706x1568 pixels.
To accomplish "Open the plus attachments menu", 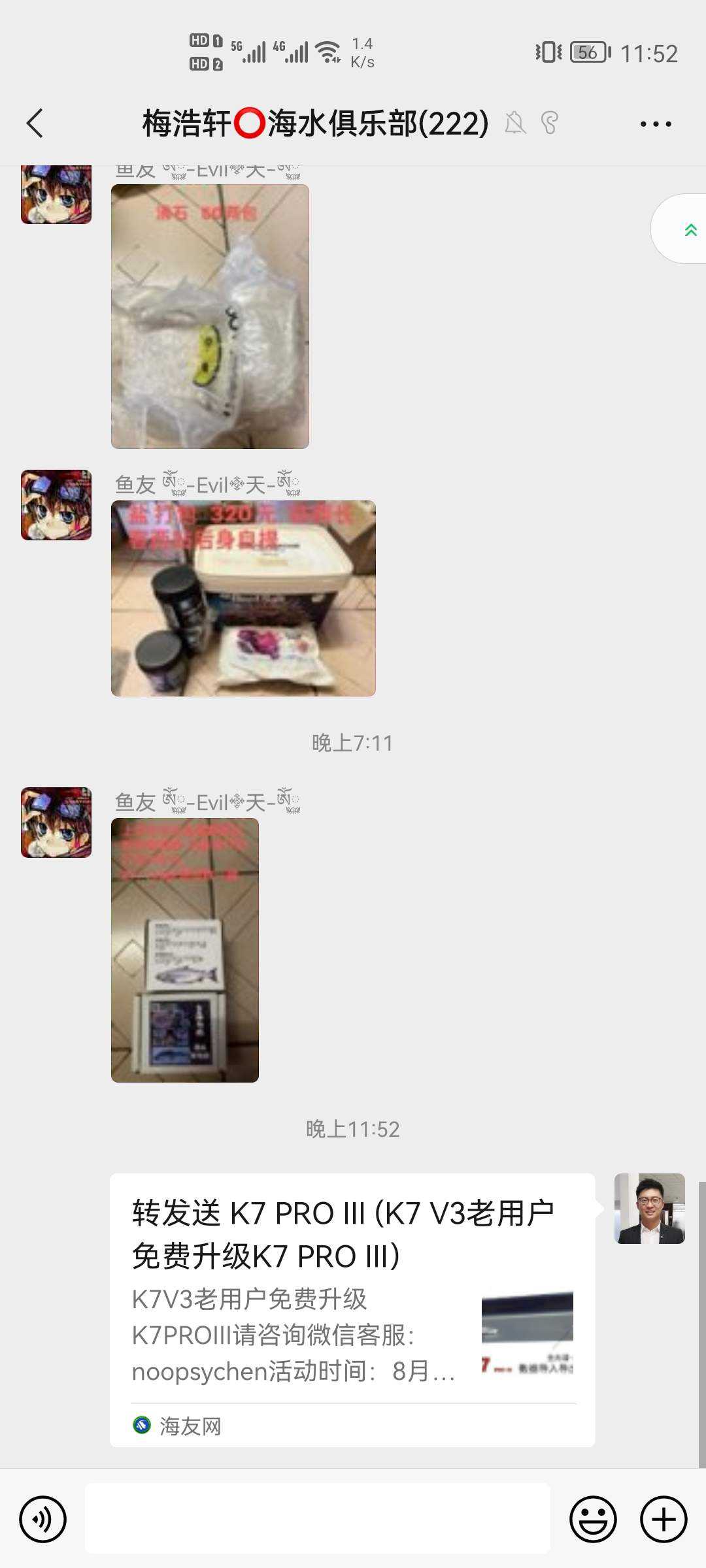I will point(663,1519).
